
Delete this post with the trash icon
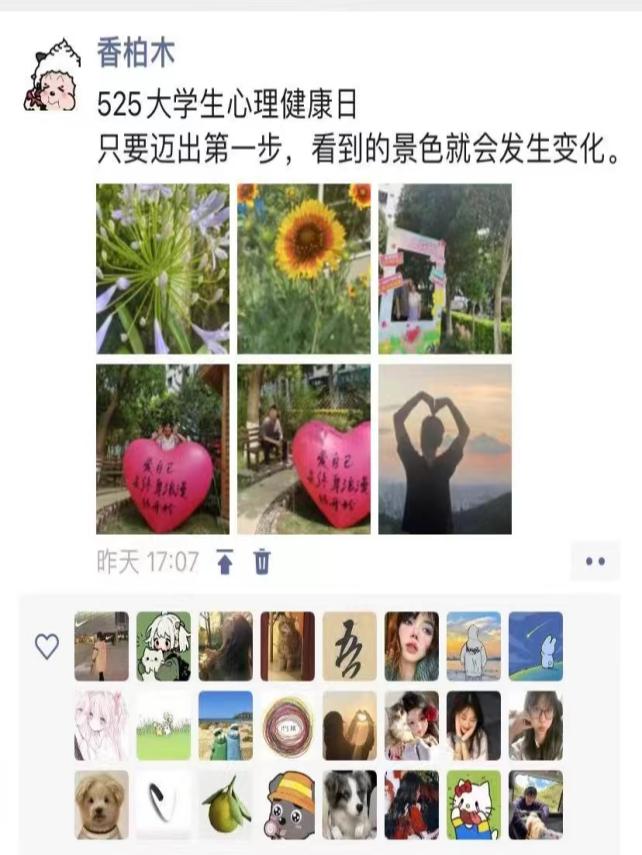point(262,563)
